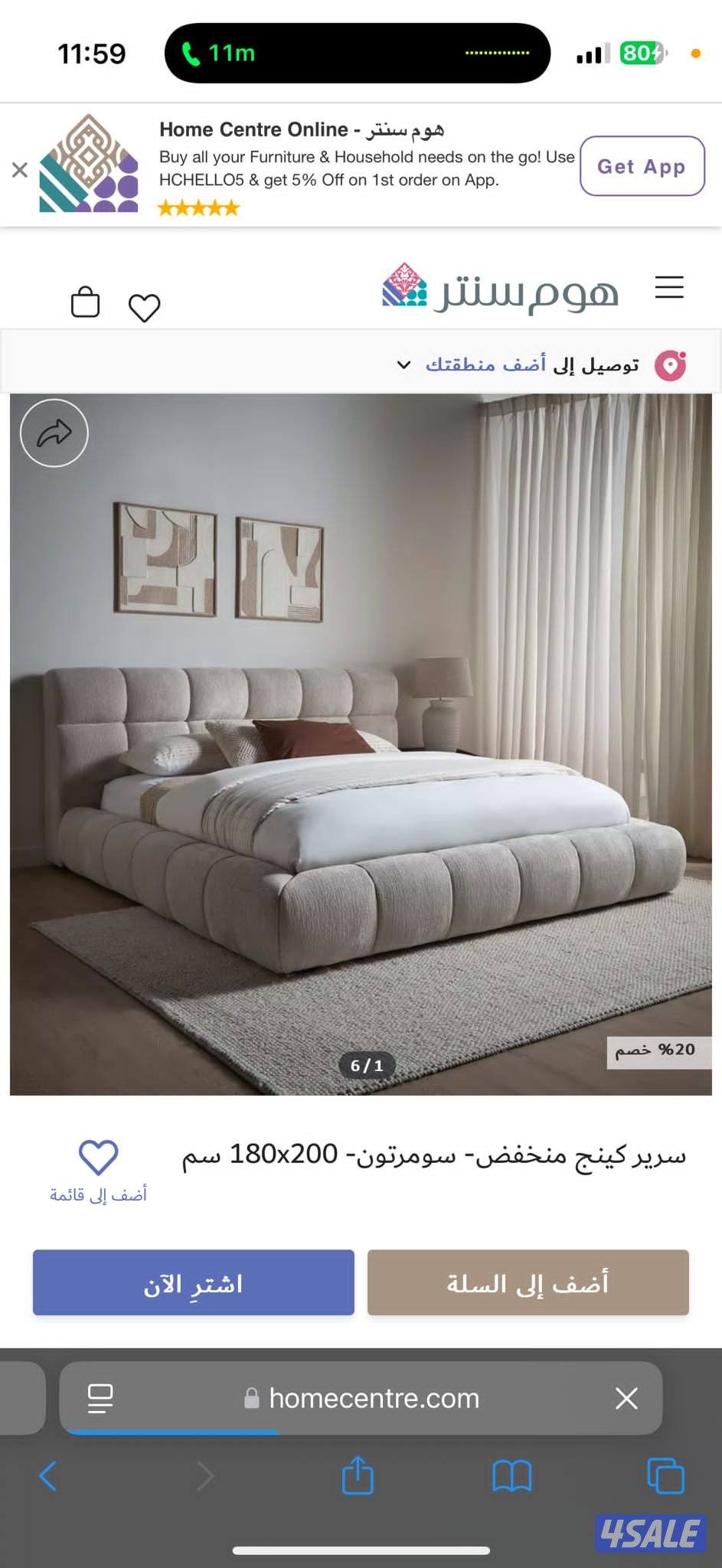Stop the page from loading

click(626, 1398)
